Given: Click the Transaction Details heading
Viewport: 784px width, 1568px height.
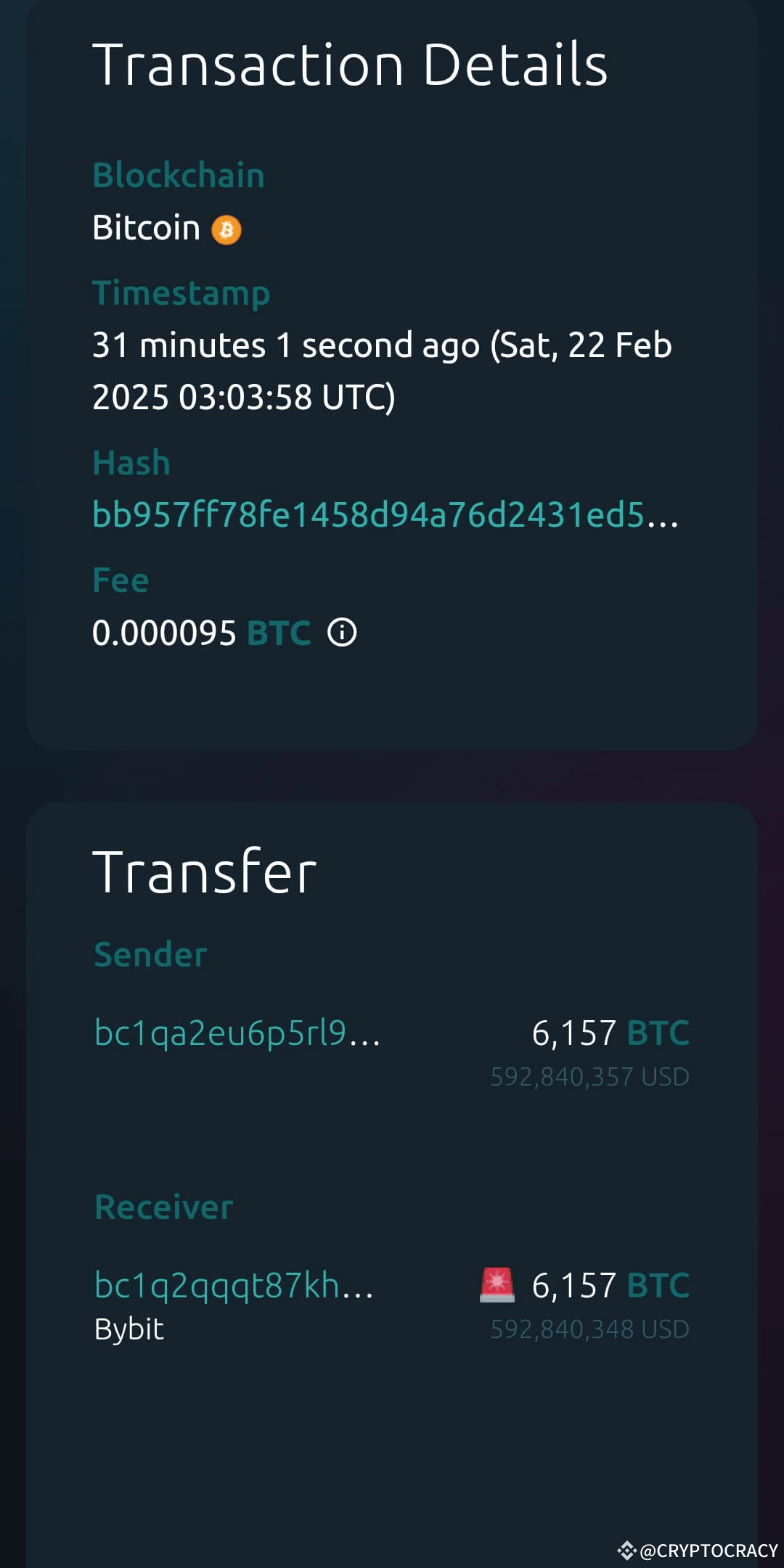Looking at the screenshot, I should pyautogui.click(x=351, y=65).
